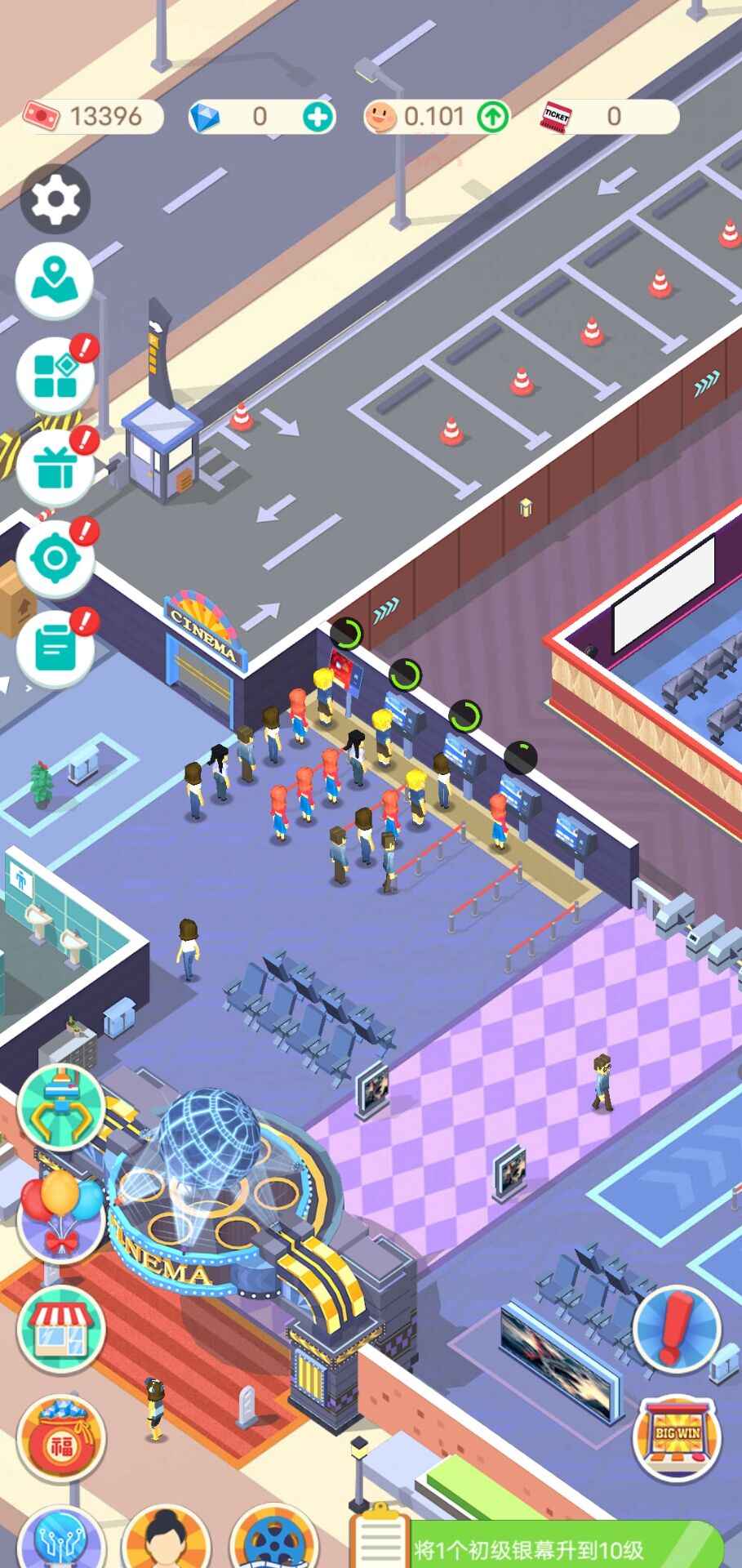
Task: Upgrade satisfaction with green arrow button
Action: click(x=491, y=117)
